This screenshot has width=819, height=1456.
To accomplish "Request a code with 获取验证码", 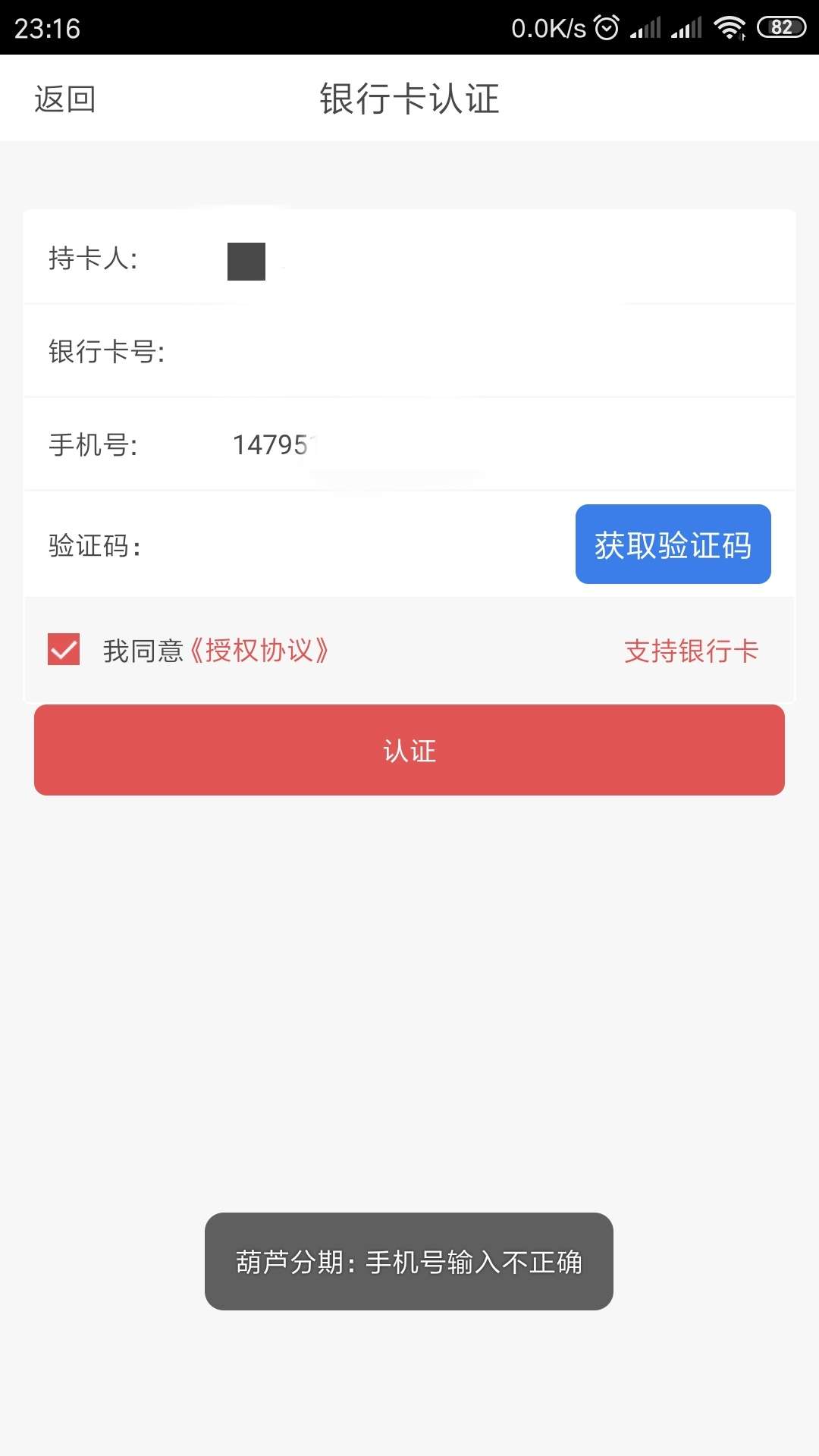I will (673, 544).
